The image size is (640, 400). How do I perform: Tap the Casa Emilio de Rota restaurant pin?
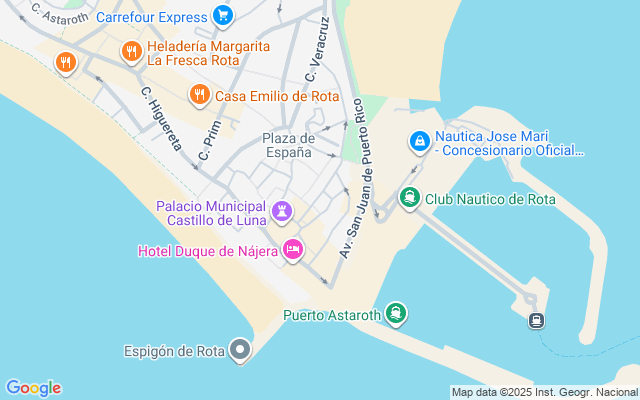click(200, 96)
